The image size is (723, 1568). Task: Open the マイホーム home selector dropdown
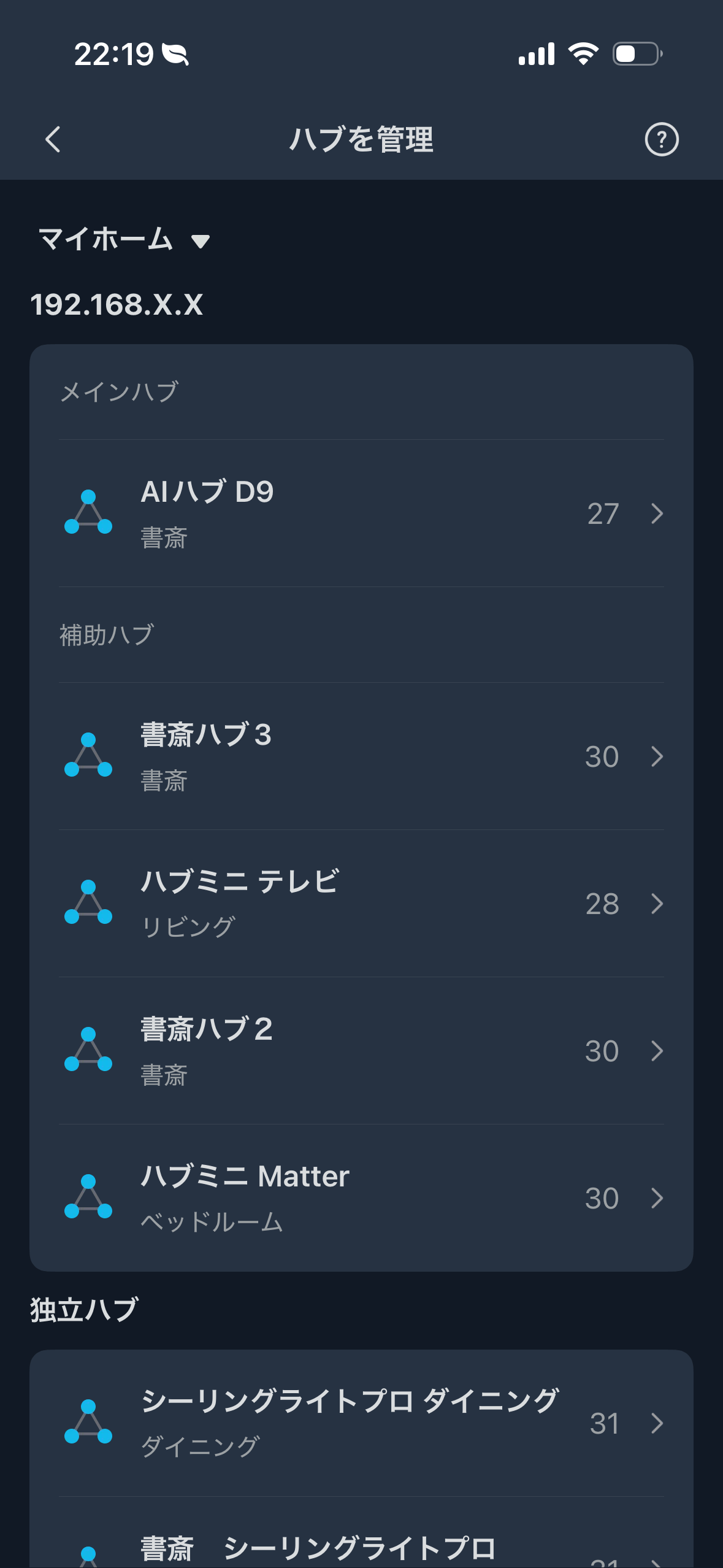(x=123, y=240)
